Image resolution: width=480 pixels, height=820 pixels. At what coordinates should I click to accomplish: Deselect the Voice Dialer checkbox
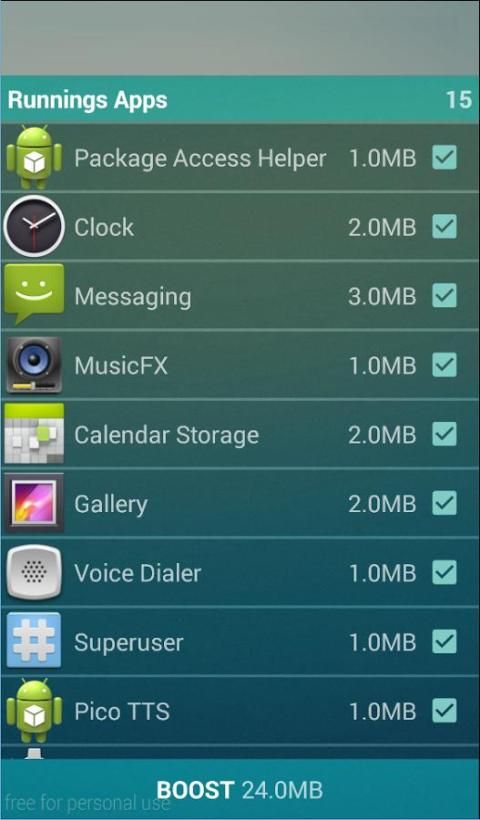tap(444, 572)
